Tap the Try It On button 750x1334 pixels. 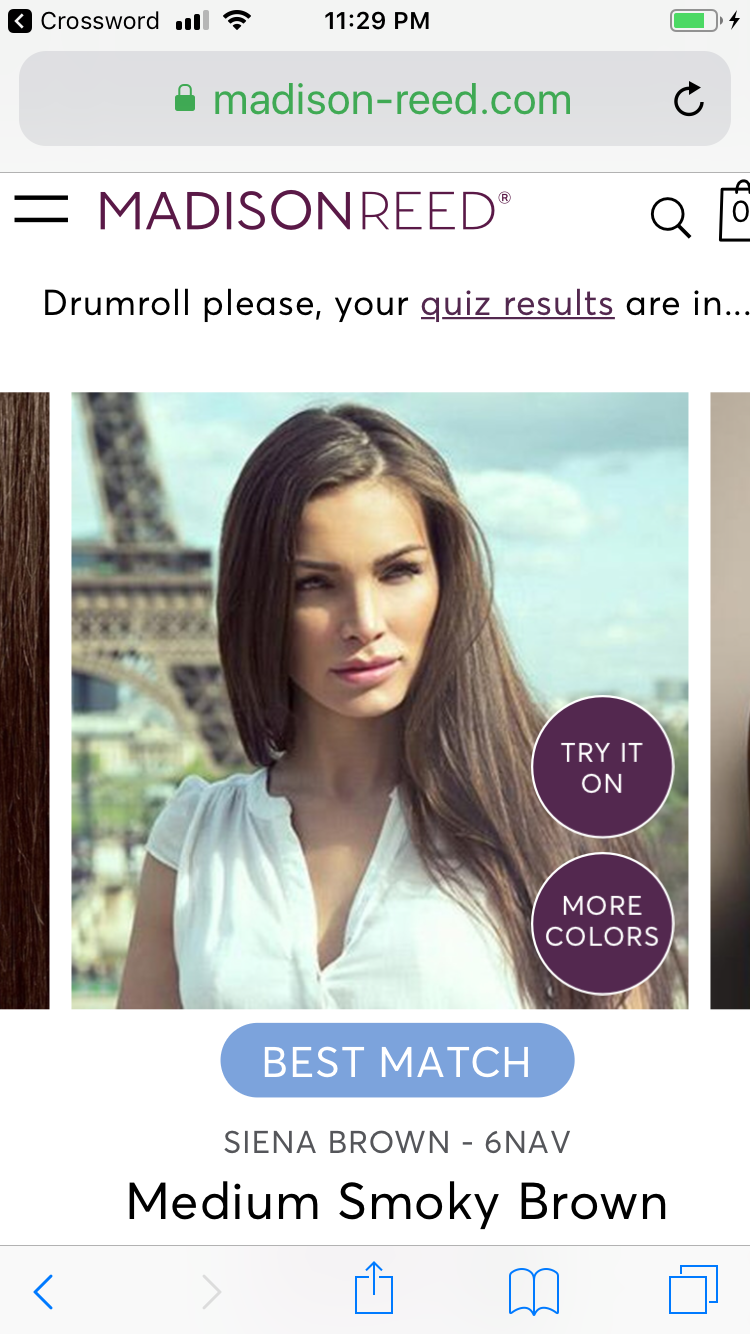(602, 767)
